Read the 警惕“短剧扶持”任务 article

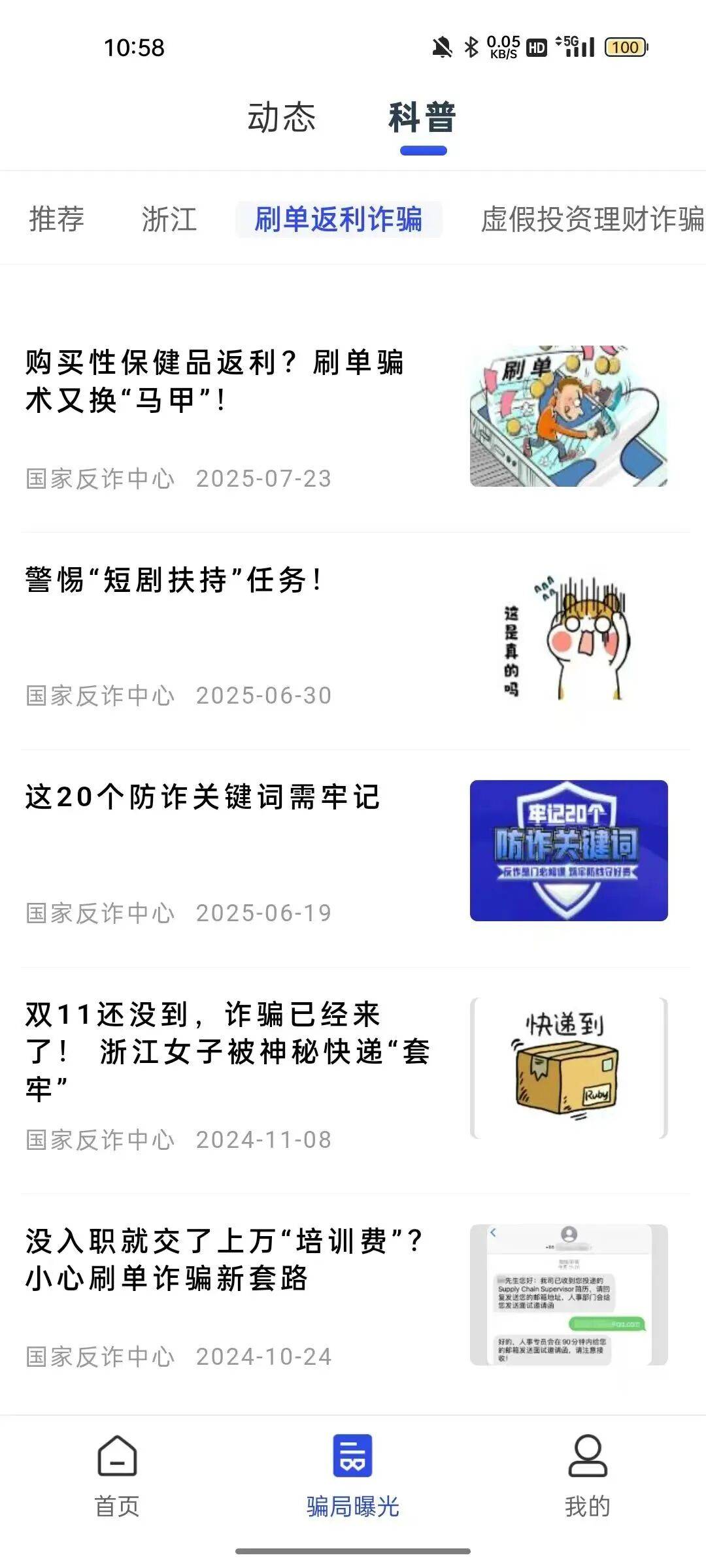click(x=174, y=580)
